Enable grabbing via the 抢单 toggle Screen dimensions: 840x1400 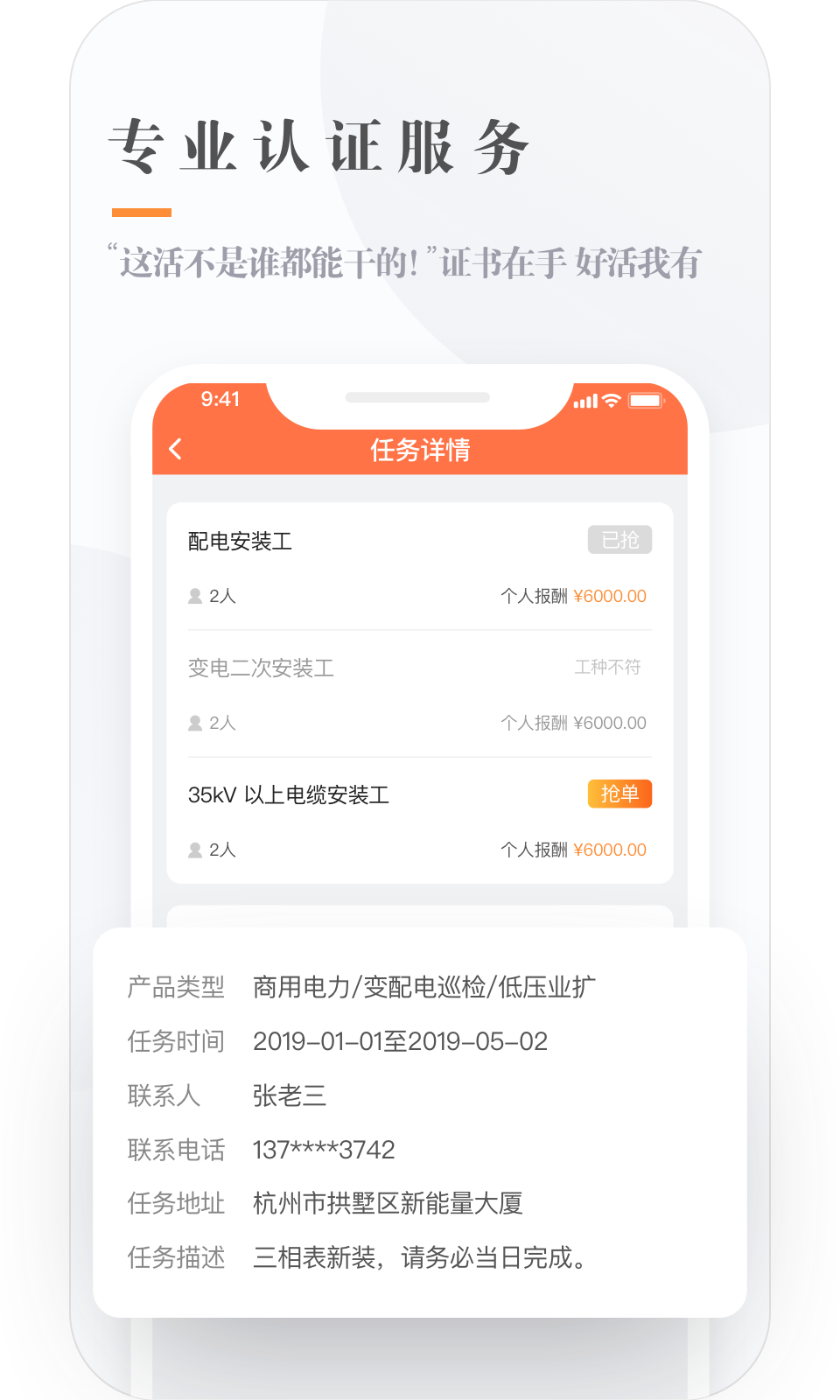619,794
